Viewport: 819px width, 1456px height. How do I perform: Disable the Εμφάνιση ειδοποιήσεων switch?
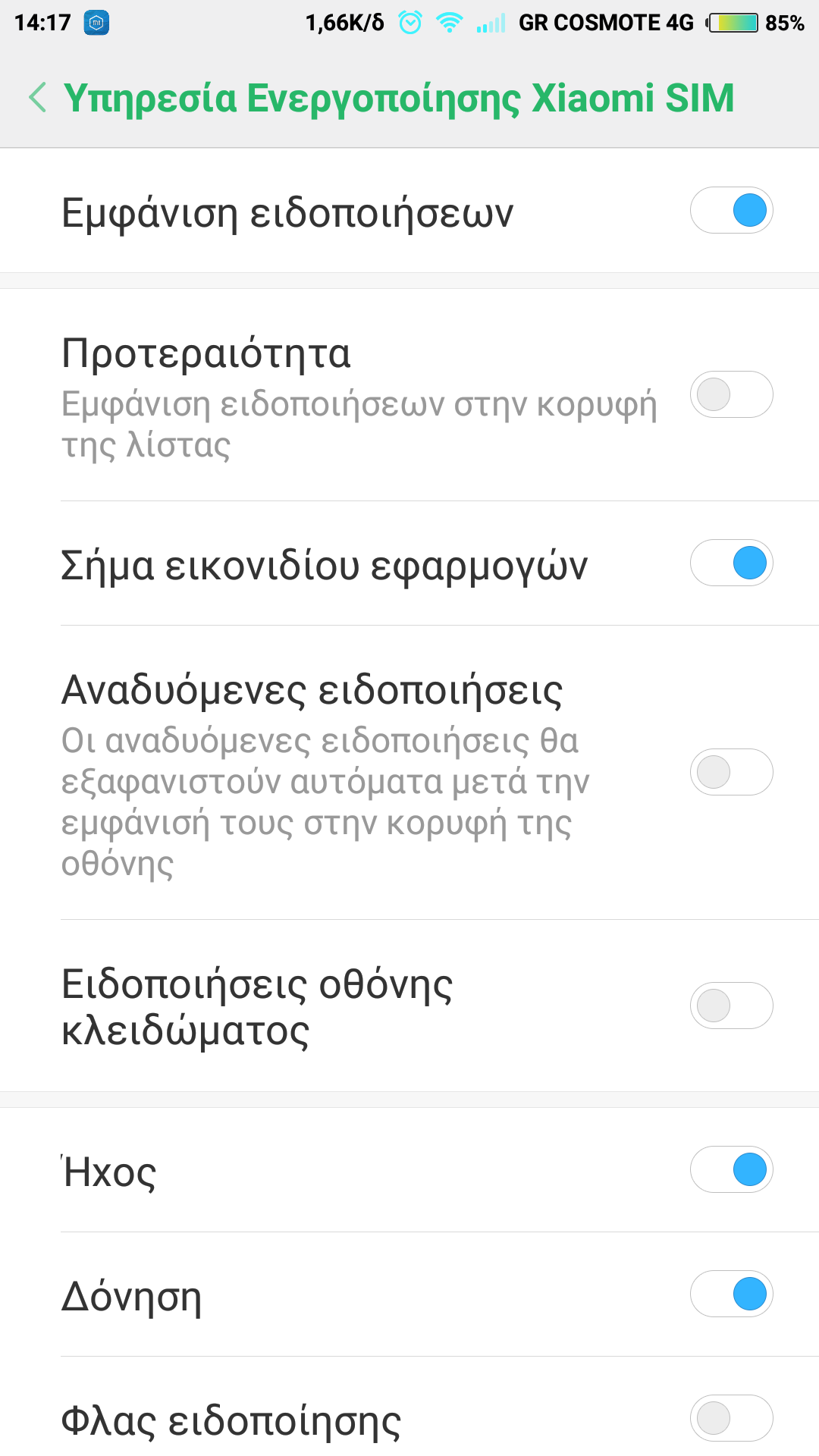[731, 210]
